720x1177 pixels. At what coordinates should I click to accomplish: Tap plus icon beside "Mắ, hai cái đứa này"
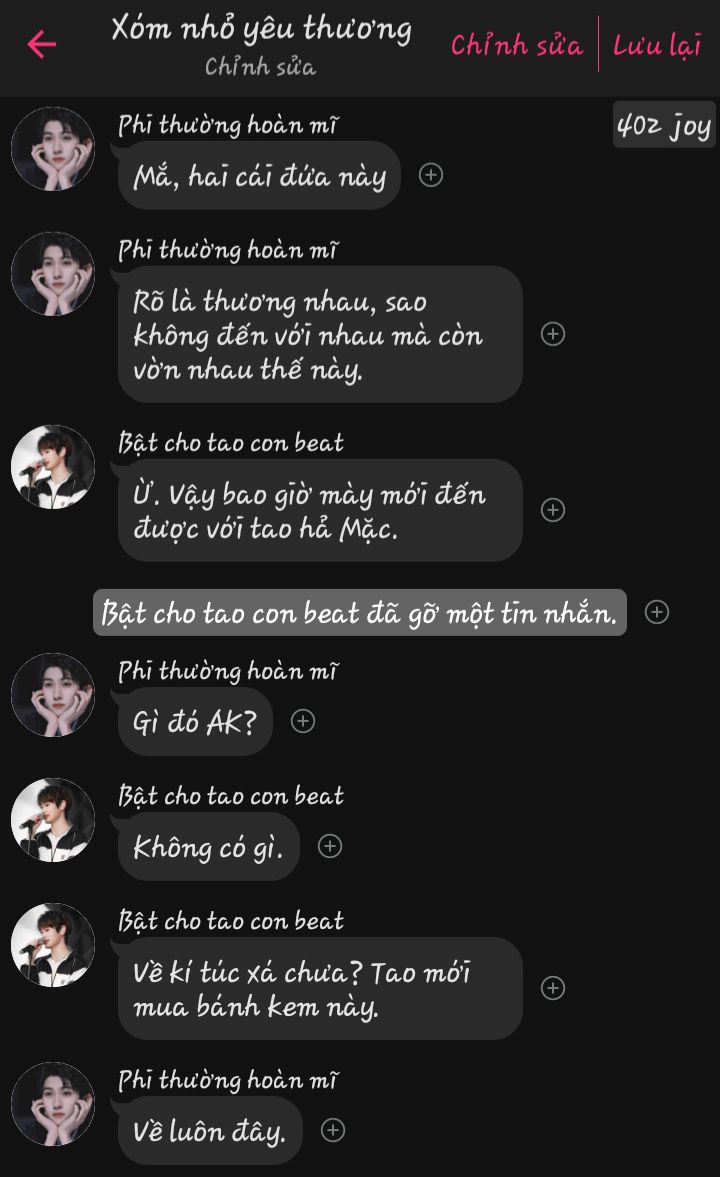point(431,175)
